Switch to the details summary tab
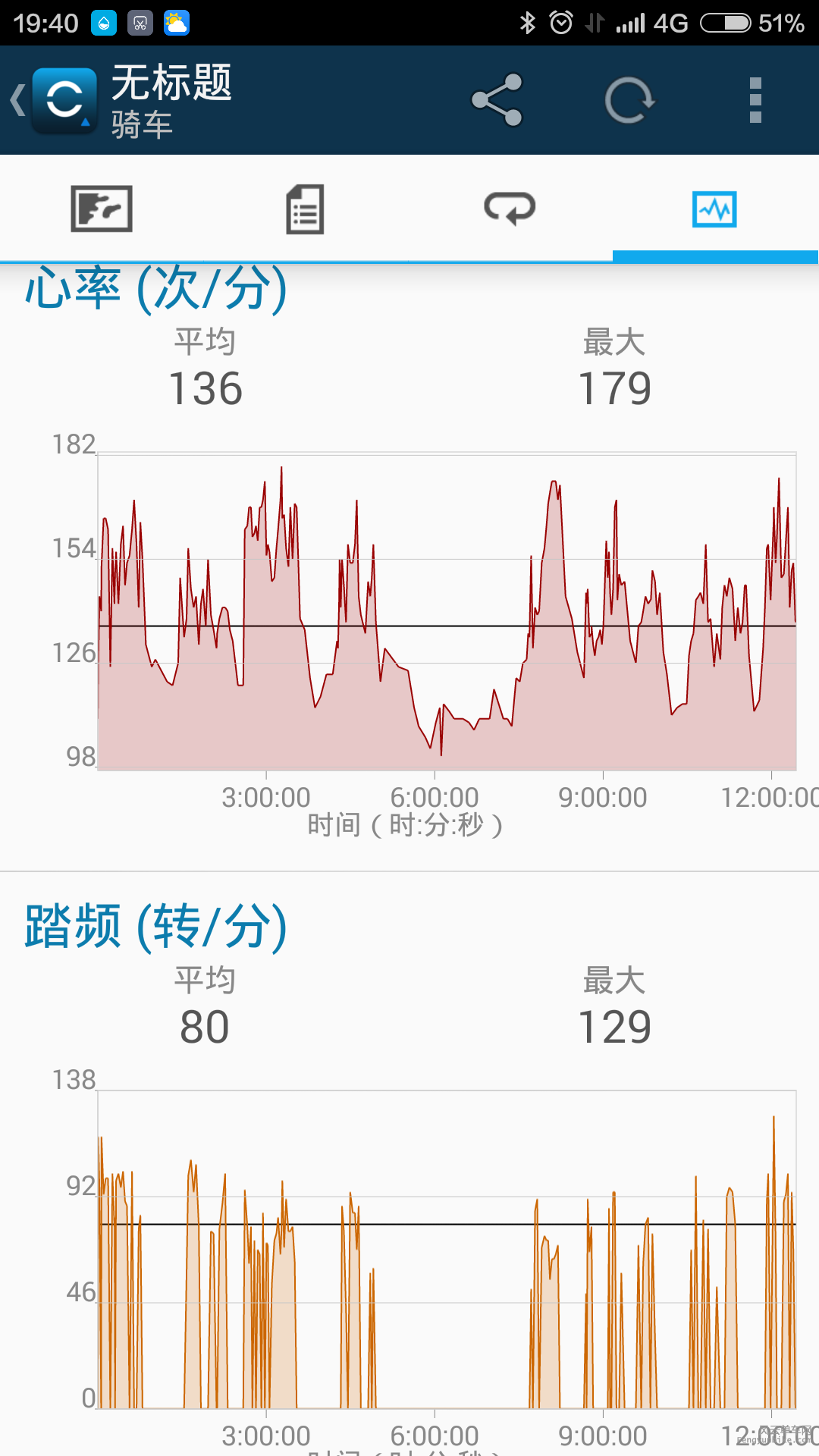This screenshot has height=1456, width=819. click(306, 209)
